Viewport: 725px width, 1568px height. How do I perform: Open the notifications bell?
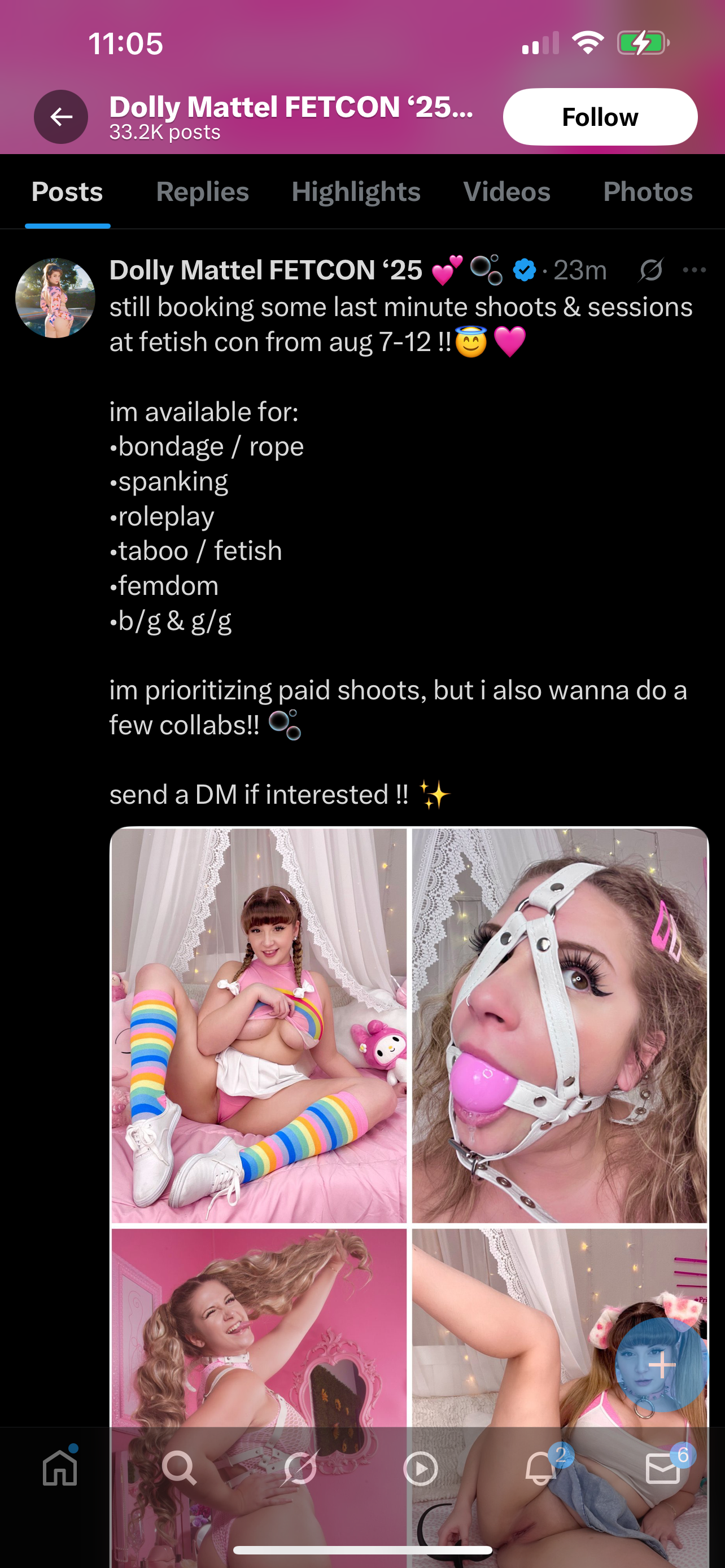point(540,1468)
